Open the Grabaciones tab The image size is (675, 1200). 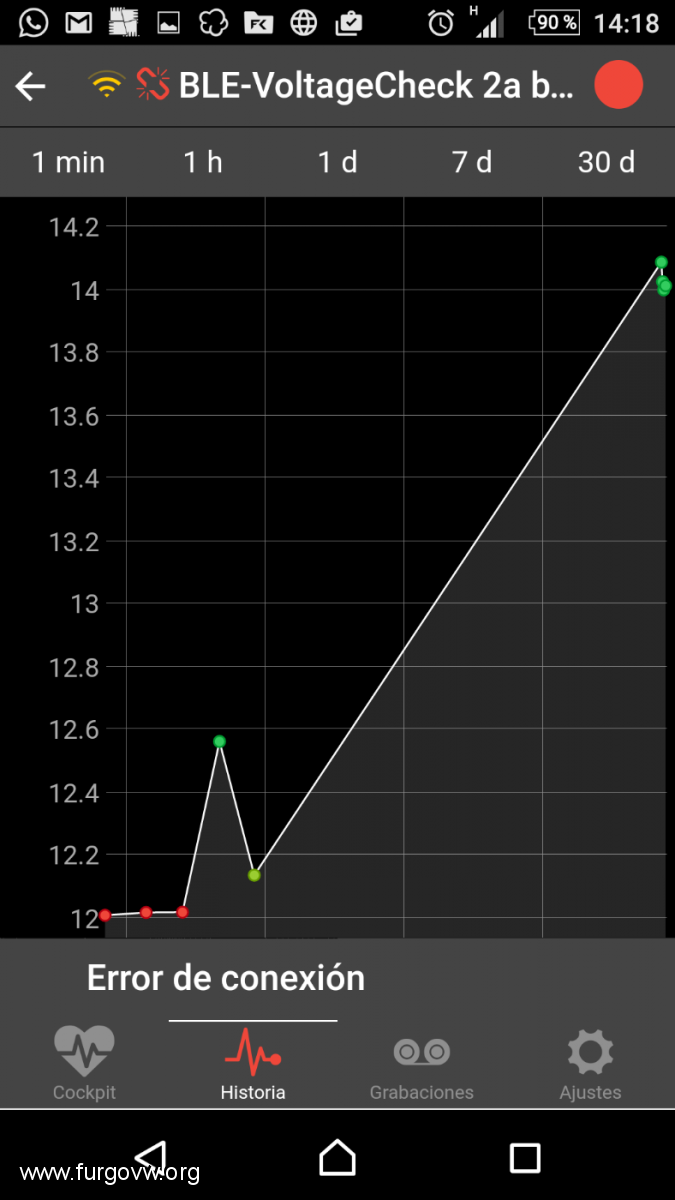pyautogui.click(x=422, y=1064)
